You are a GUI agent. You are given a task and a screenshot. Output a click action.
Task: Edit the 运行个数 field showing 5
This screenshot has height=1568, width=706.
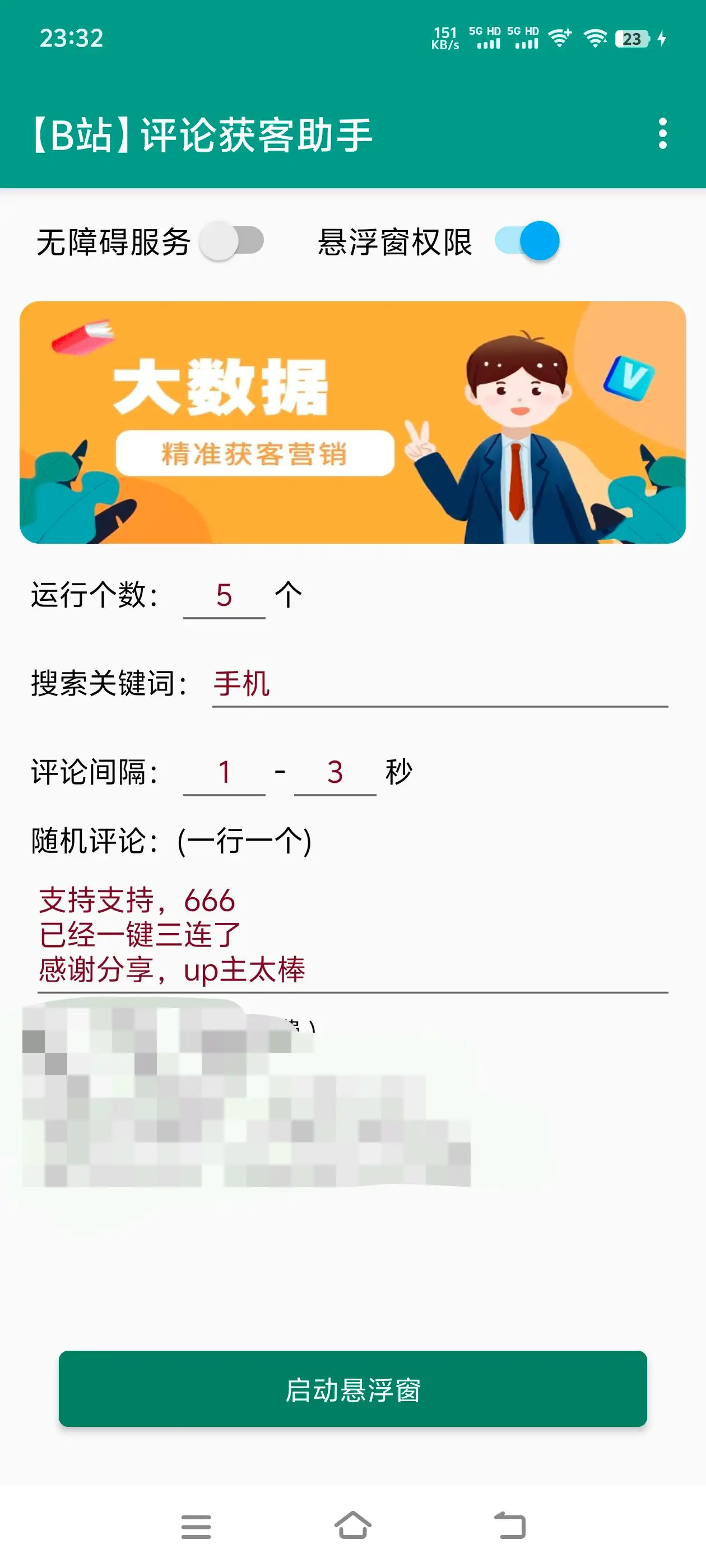pyautogui.click(x=224, y=595)
